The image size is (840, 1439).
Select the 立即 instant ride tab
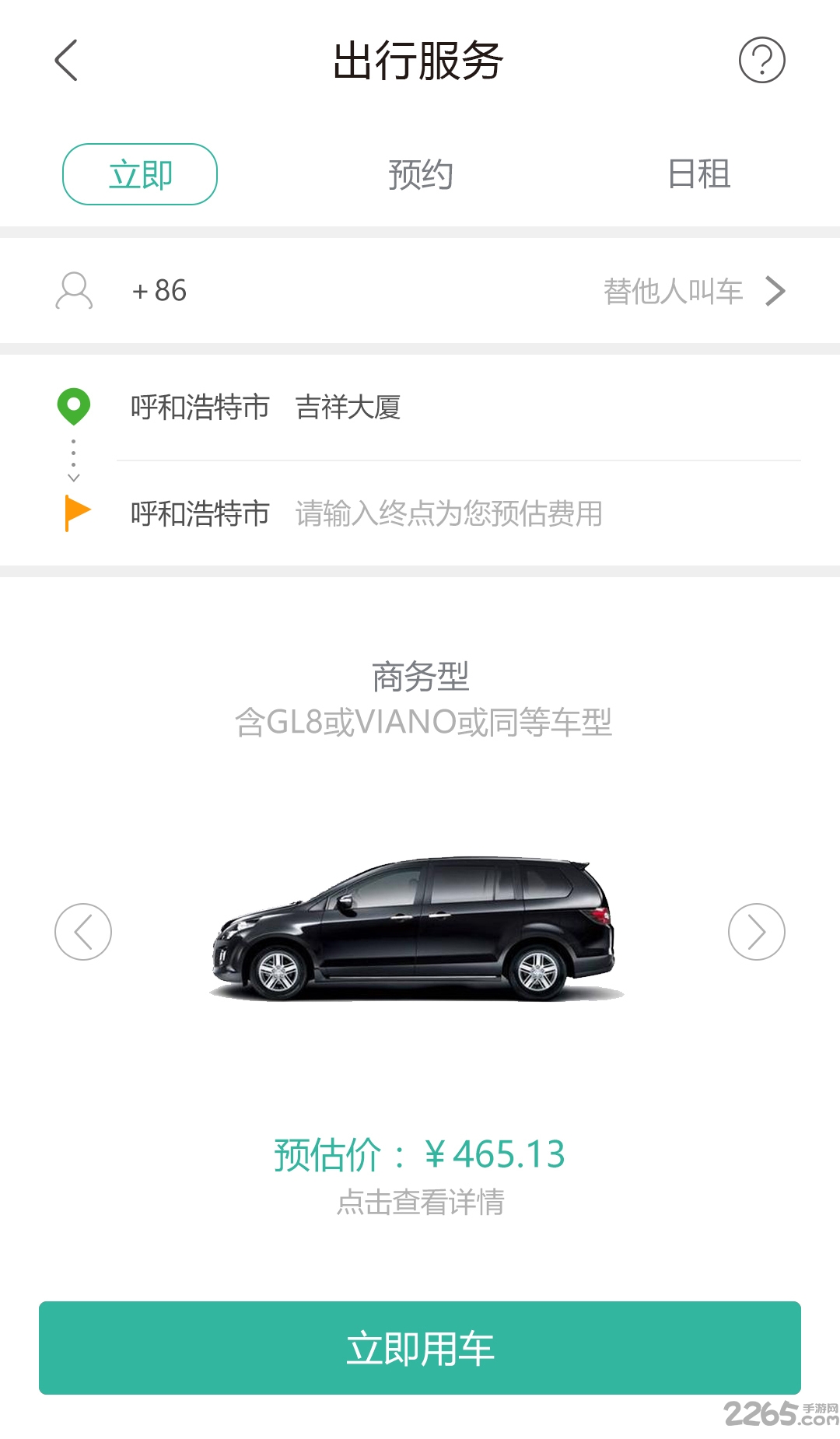coord(139,174)
